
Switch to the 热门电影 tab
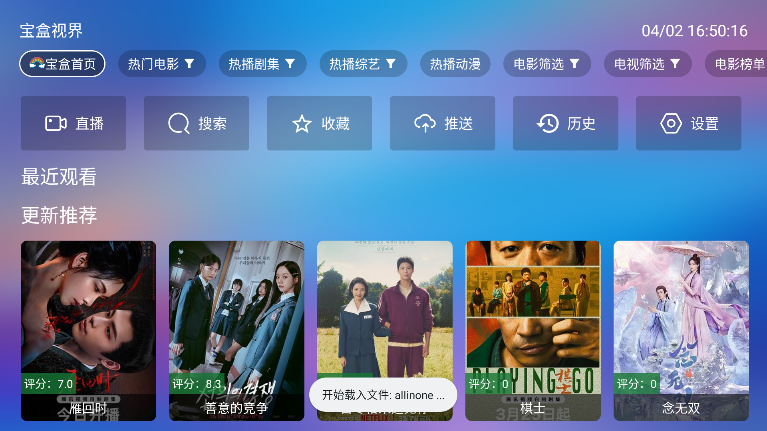click(x=162, y=64)
